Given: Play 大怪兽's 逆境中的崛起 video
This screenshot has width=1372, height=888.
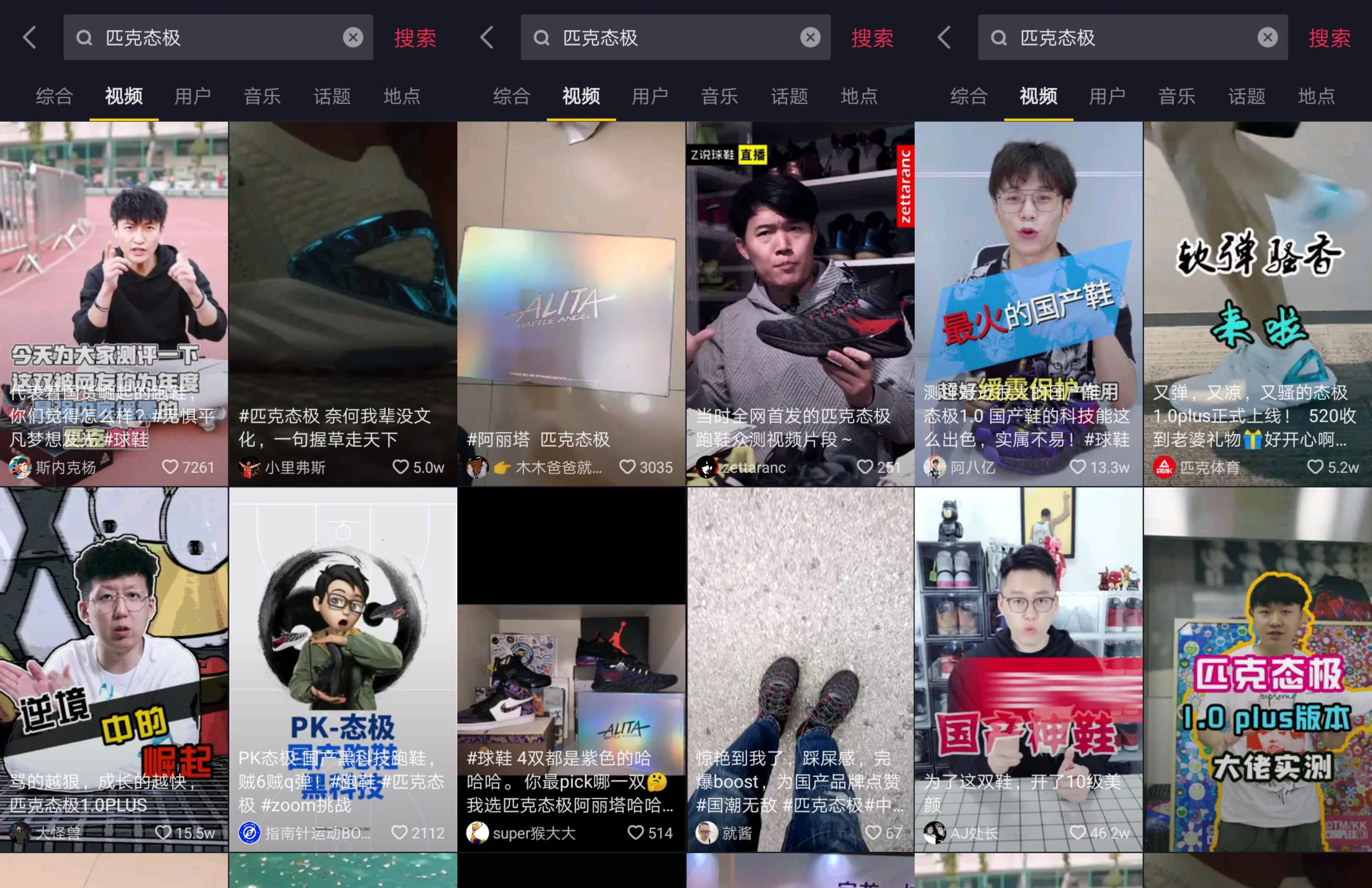Looking at the screenshot, I should 113,670.
